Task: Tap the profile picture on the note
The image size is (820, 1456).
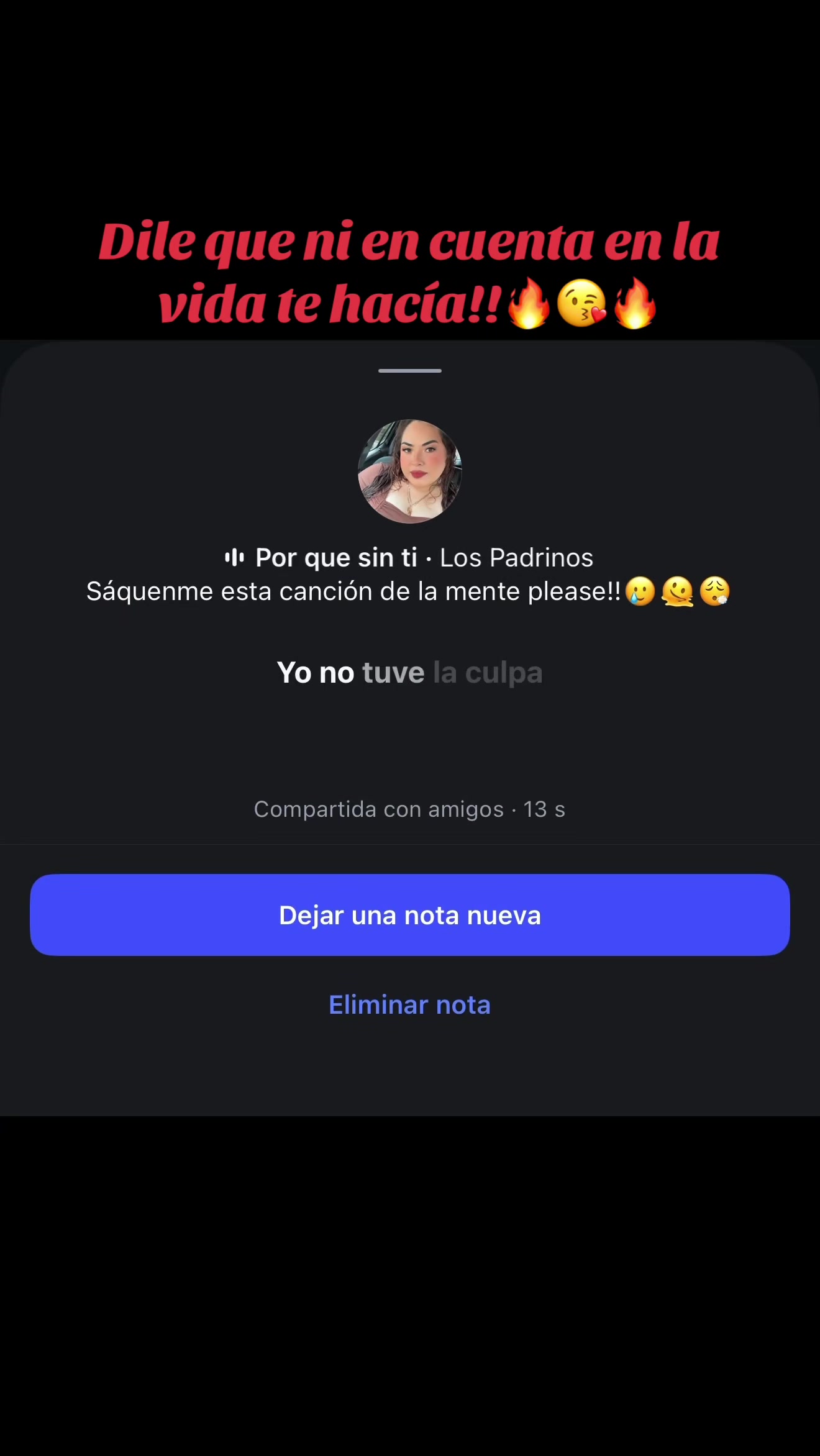Action: click(410, 471)
